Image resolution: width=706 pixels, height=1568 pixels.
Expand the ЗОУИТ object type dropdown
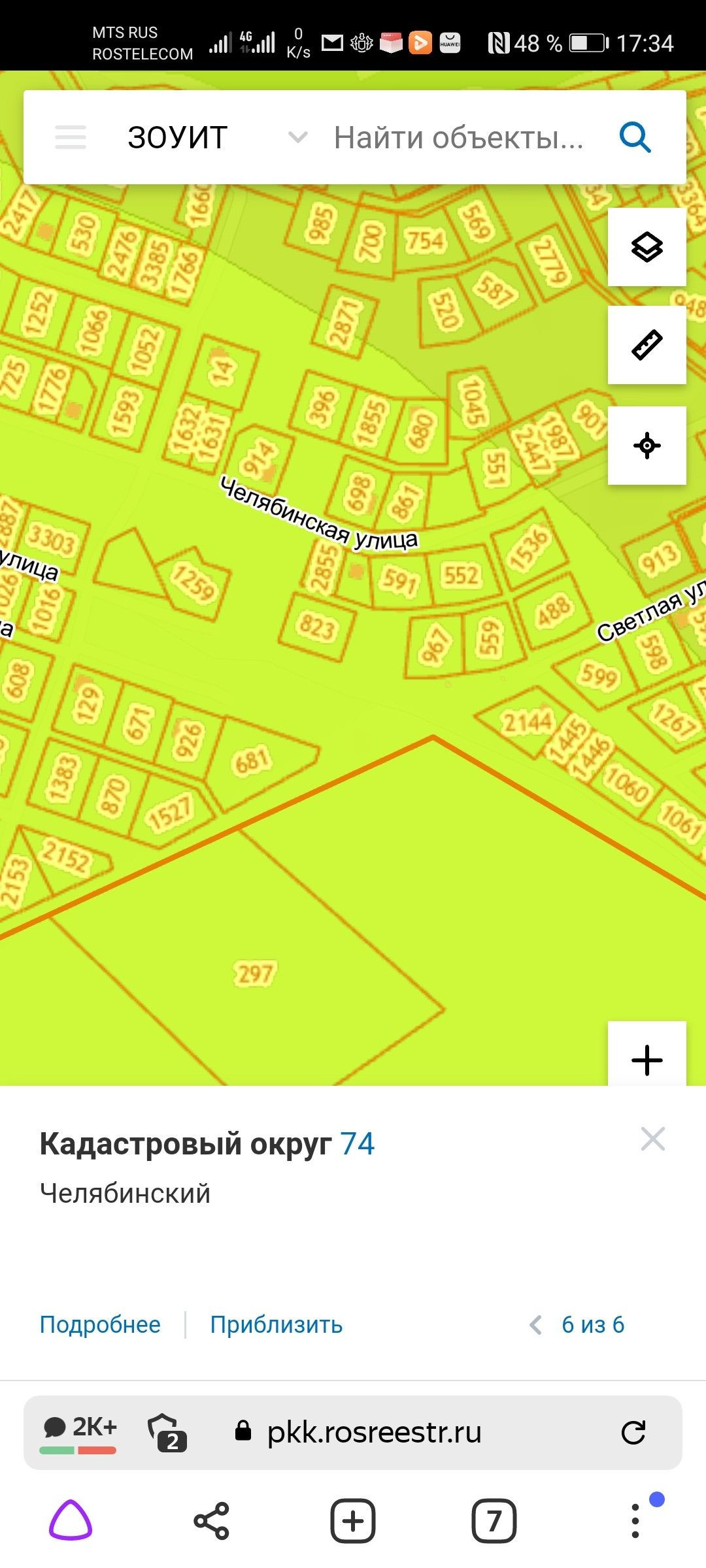297,138
